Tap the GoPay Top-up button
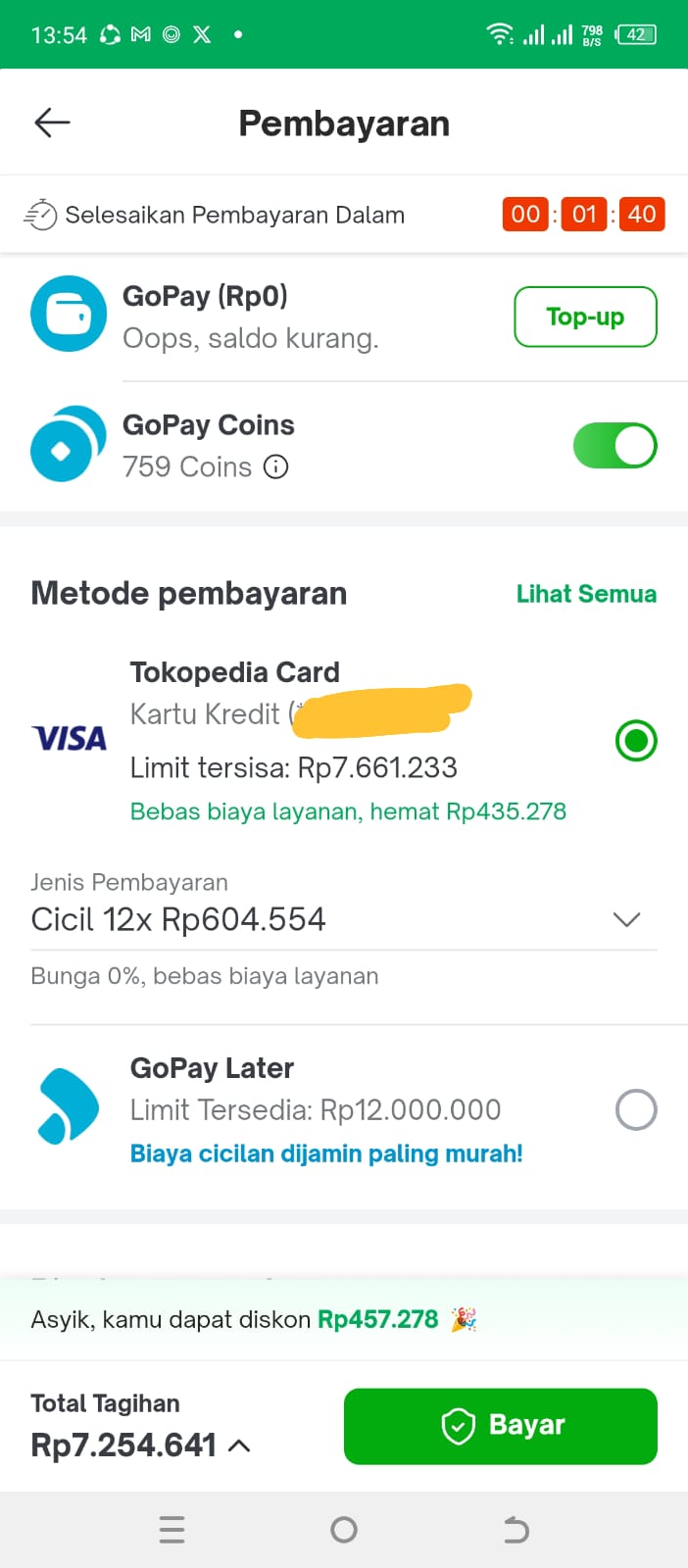688x1568 pixels. pyautogui.click(x=585, y=317)
